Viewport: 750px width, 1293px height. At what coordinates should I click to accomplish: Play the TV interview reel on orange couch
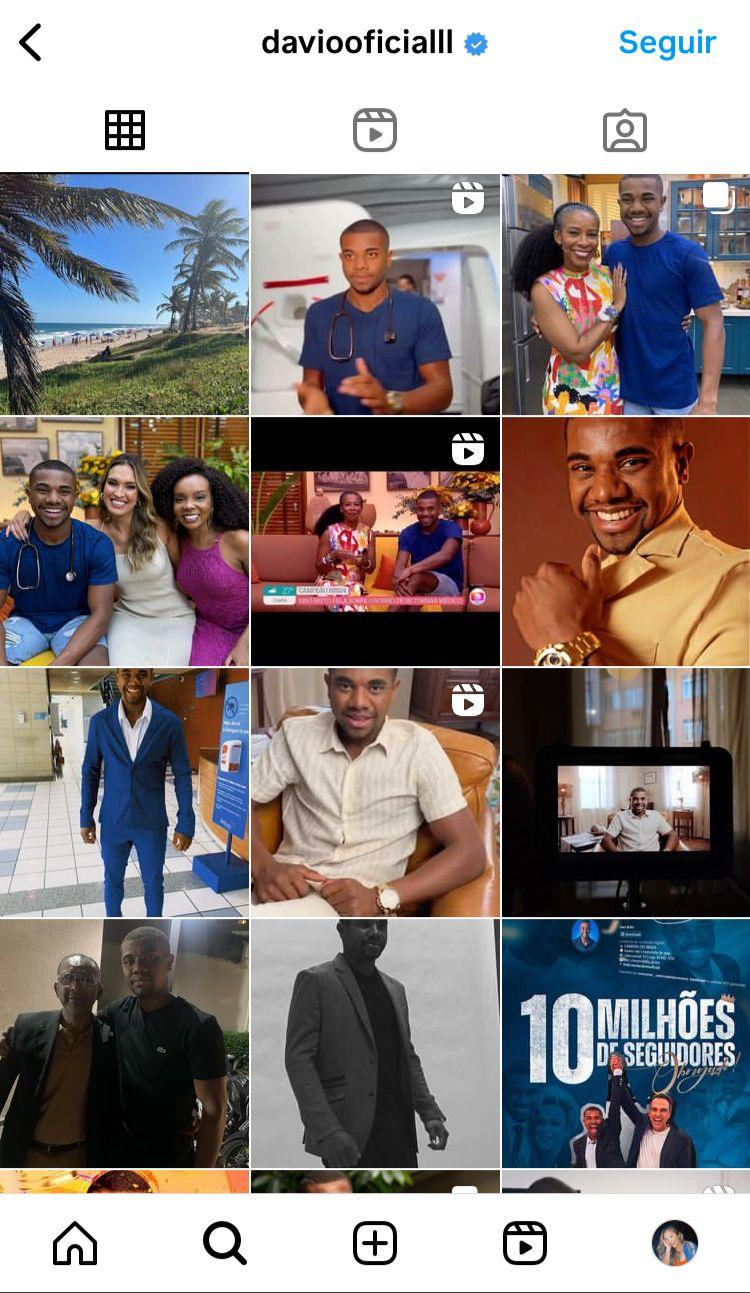pos(375,541)
